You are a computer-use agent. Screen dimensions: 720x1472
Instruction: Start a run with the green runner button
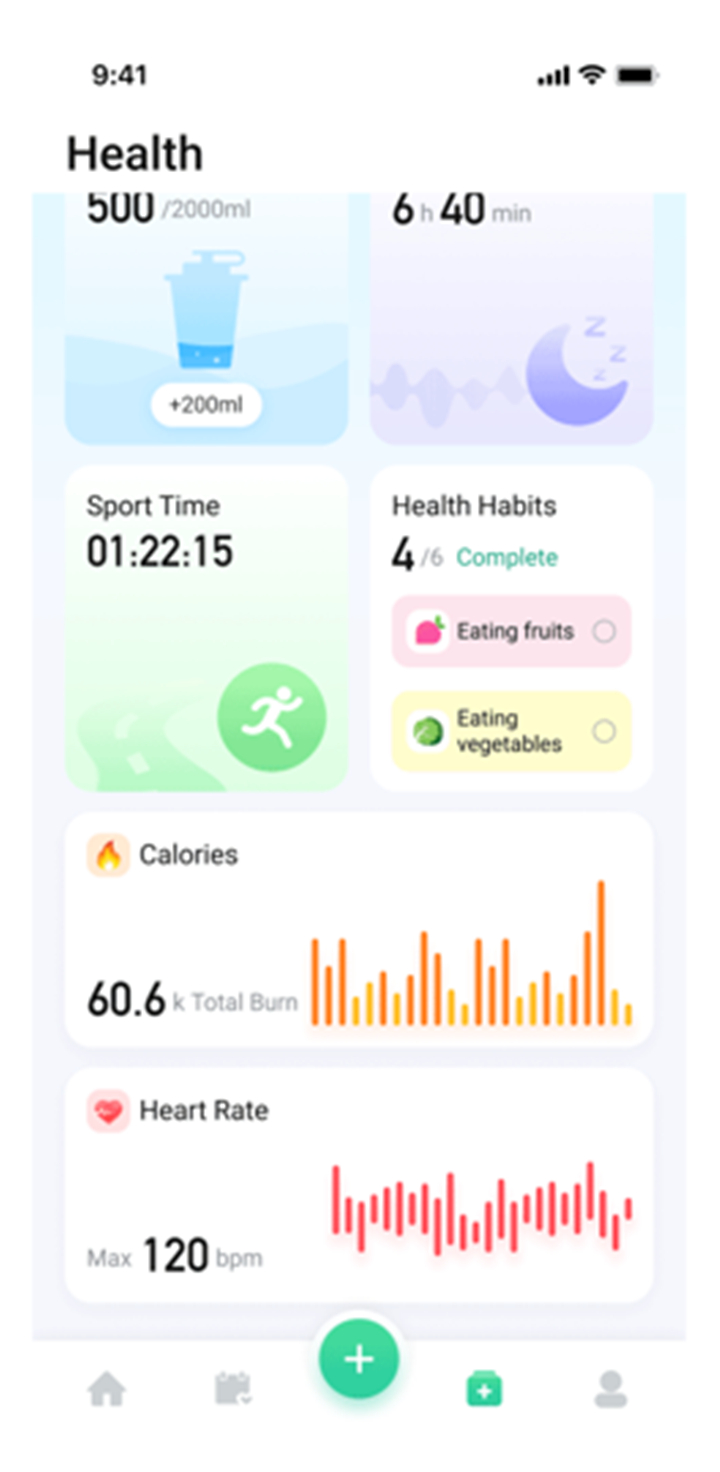[x=272, y=716]
